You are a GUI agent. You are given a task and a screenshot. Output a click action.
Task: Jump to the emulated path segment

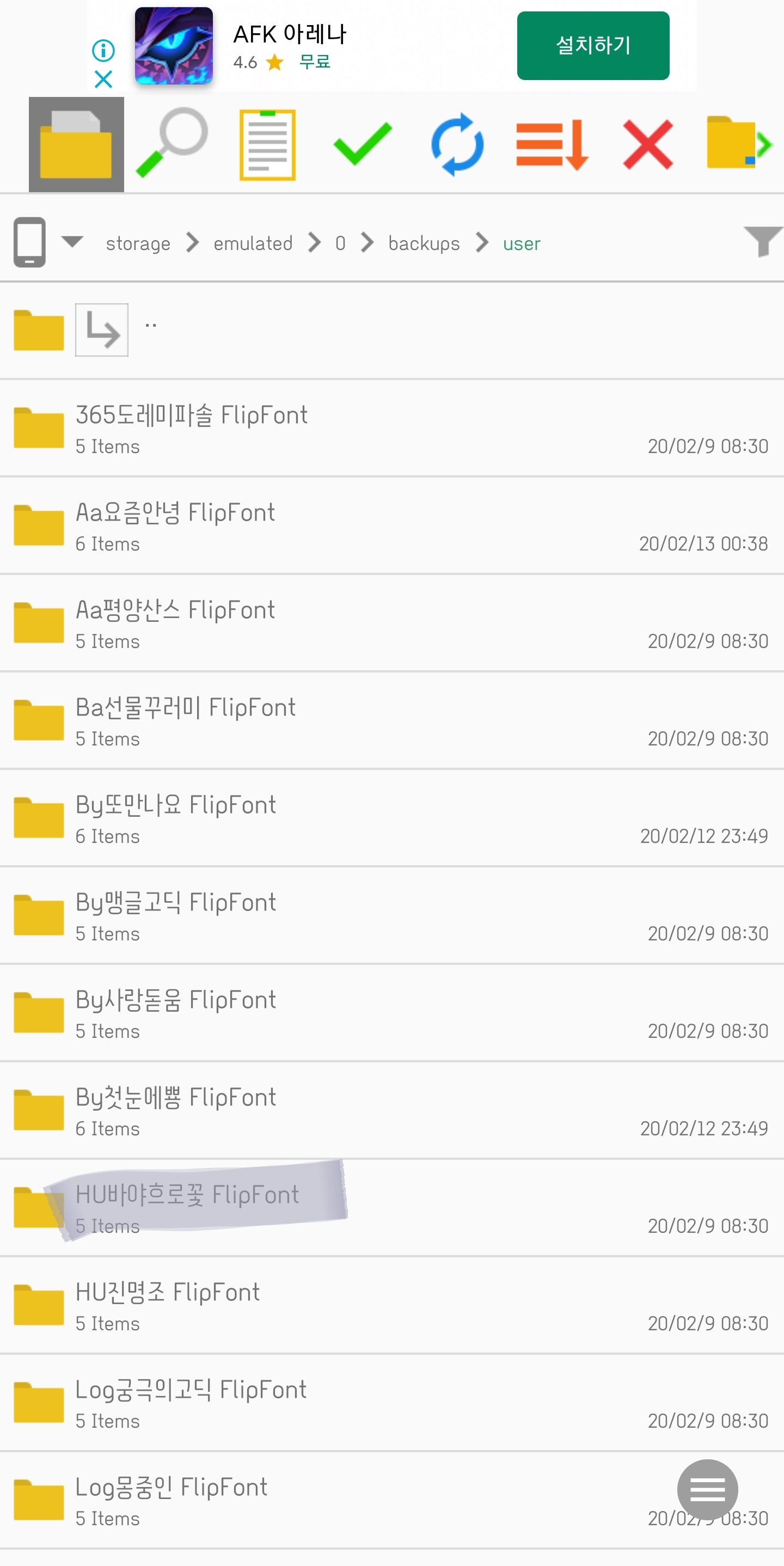[x=253, y=243]
